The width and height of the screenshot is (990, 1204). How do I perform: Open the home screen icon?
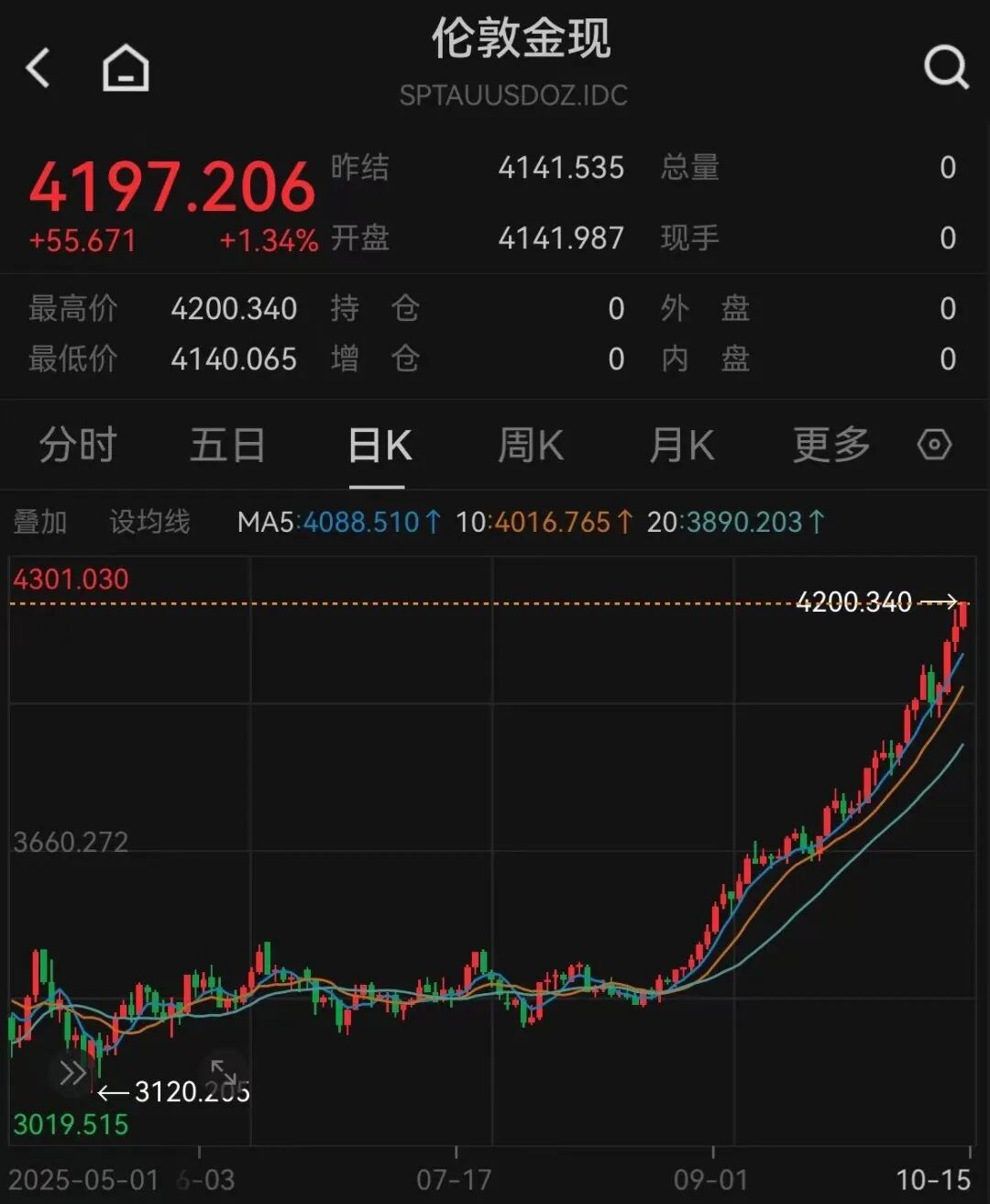[125, 67]
